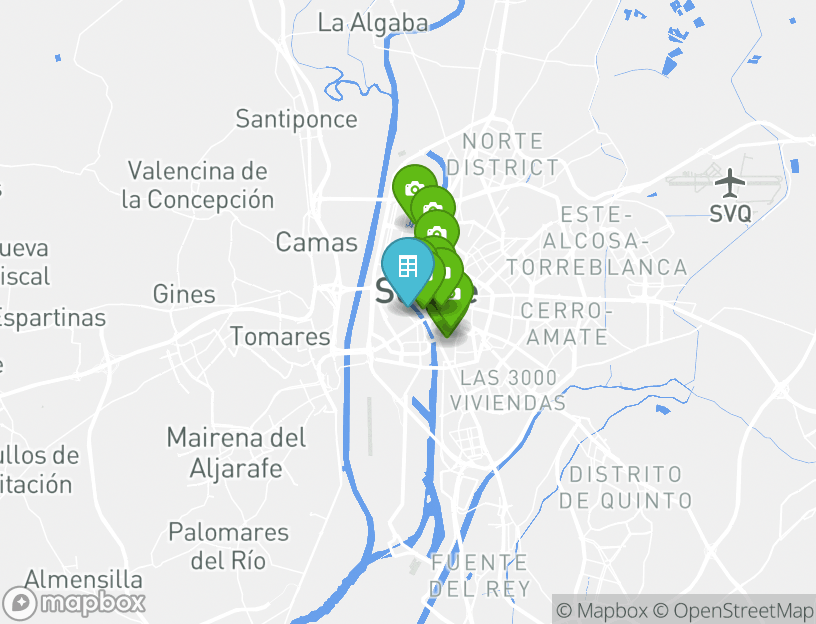Open the Mapbox attribution link
The width and height of the screenshot is (816, 624).
pos(602,610)
